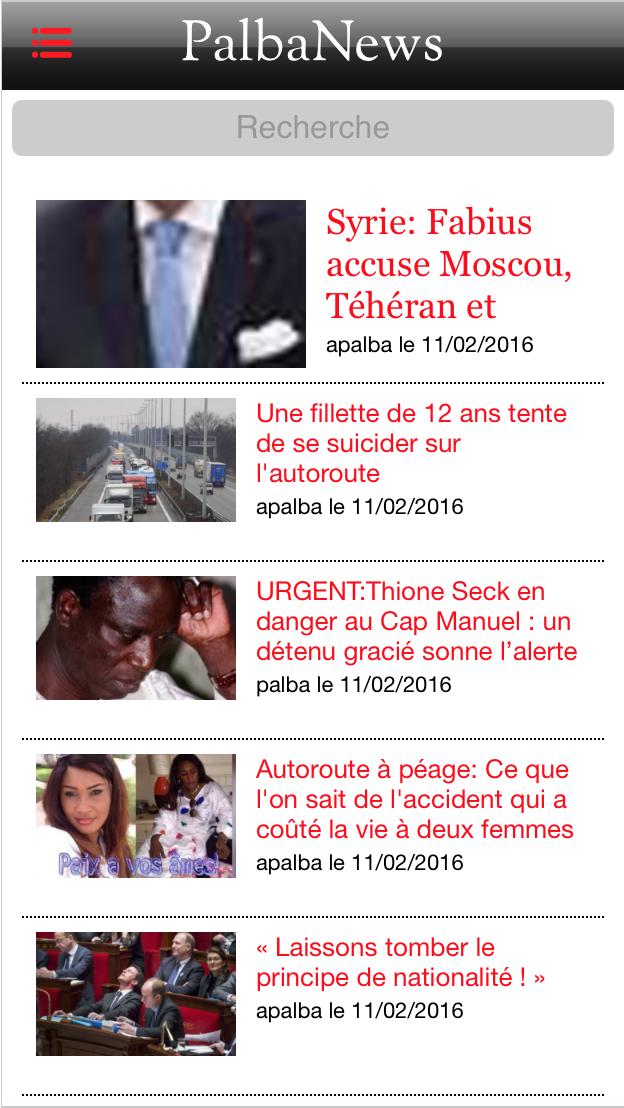Open « Laissons tomber le principe de nationalité »

400,961
